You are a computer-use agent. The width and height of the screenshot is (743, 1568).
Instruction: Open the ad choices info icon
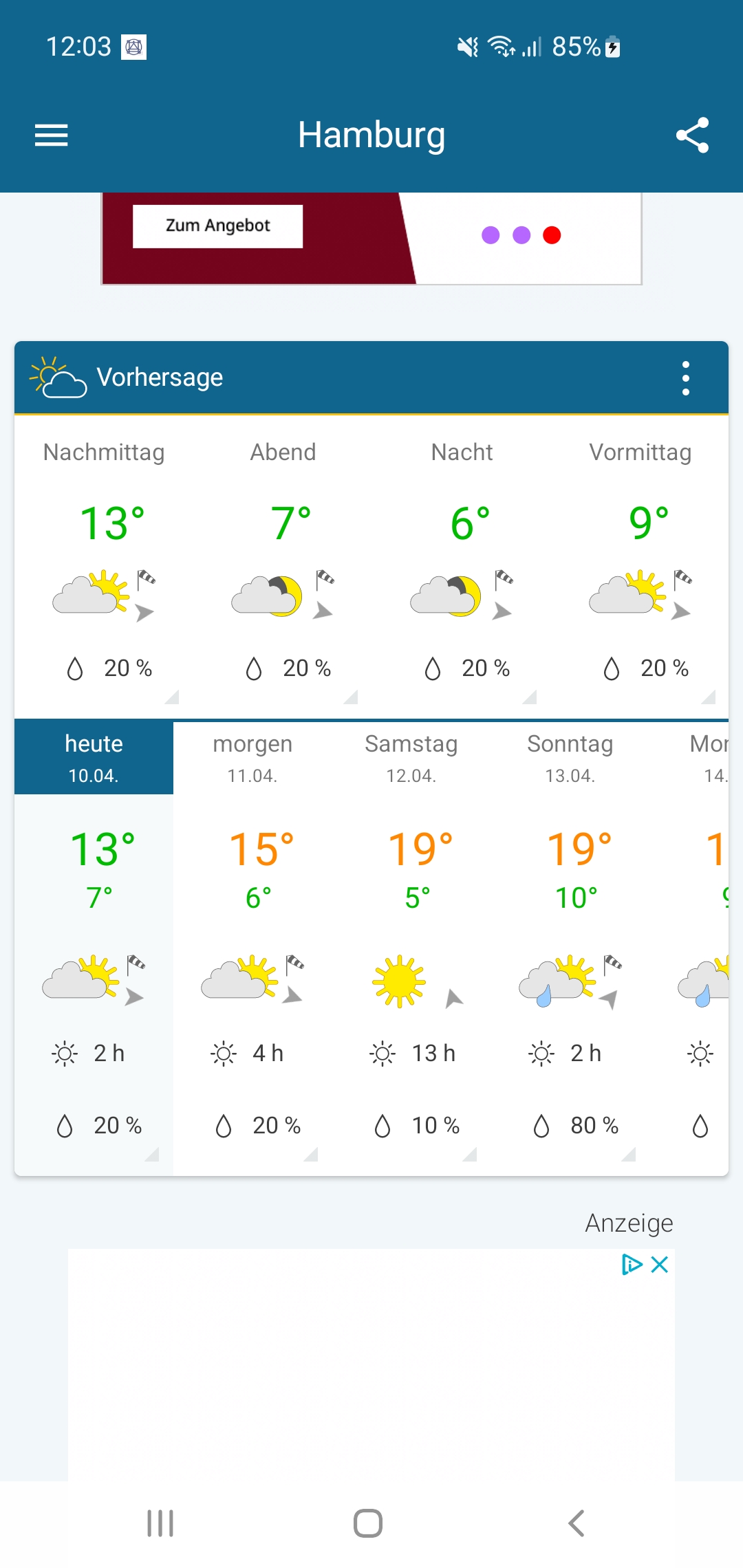[631, 1265]
